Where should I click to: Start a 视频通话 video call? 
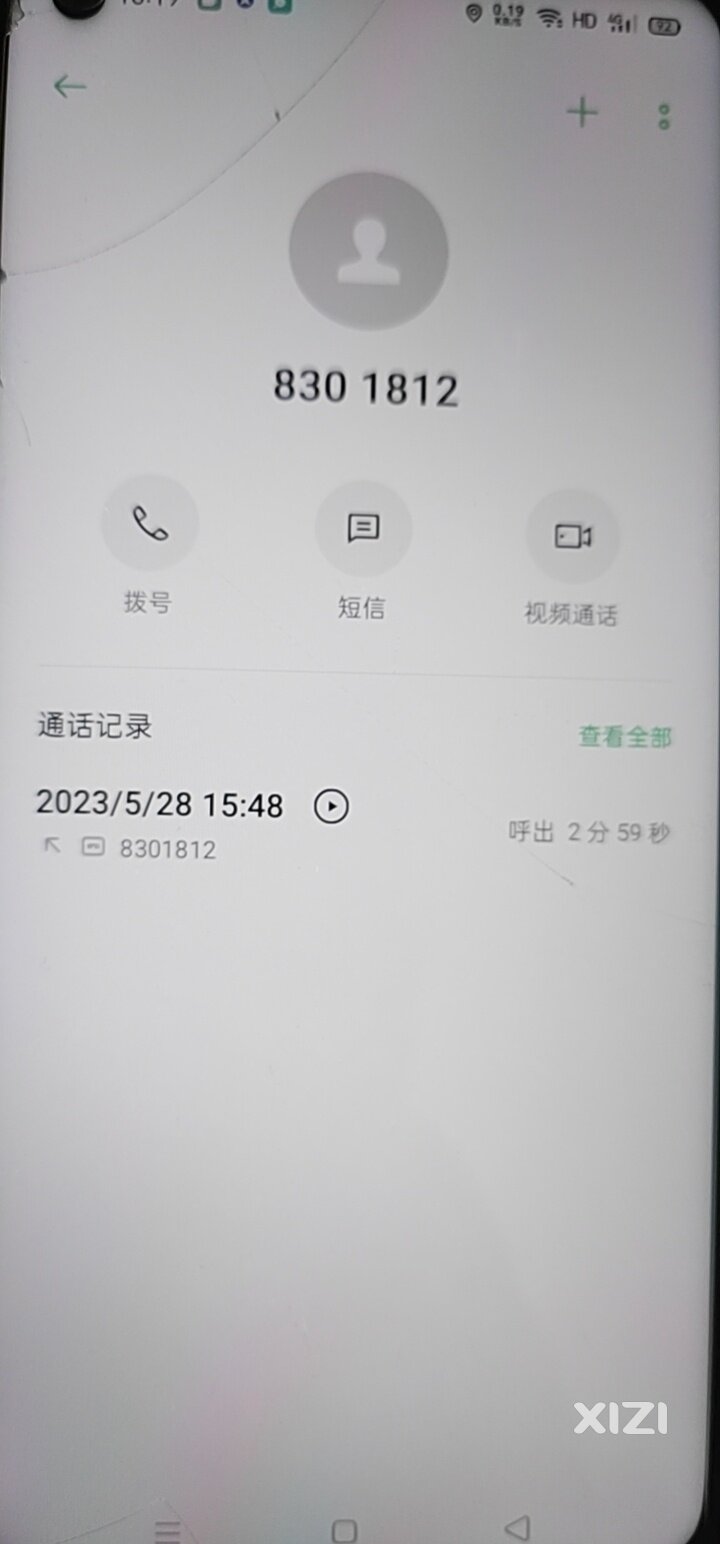pyautogui.click(x=573, y=536)
